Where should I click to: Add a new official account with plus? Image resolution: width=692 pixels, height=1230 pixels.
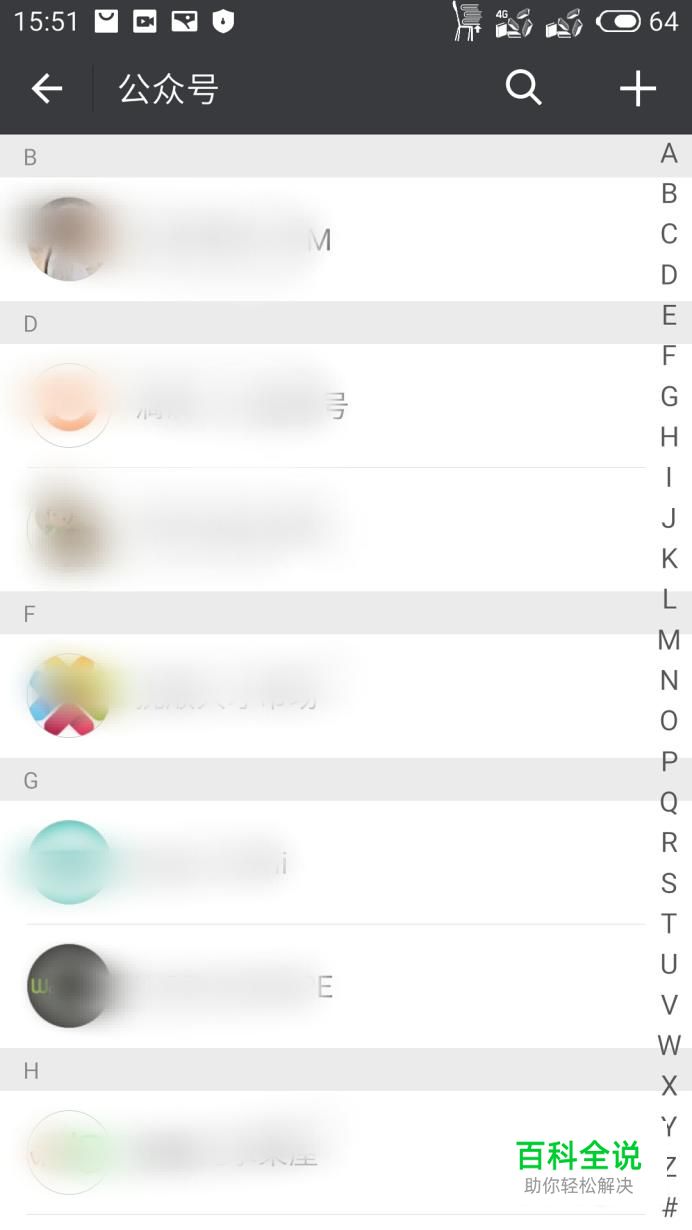(637, 89)
